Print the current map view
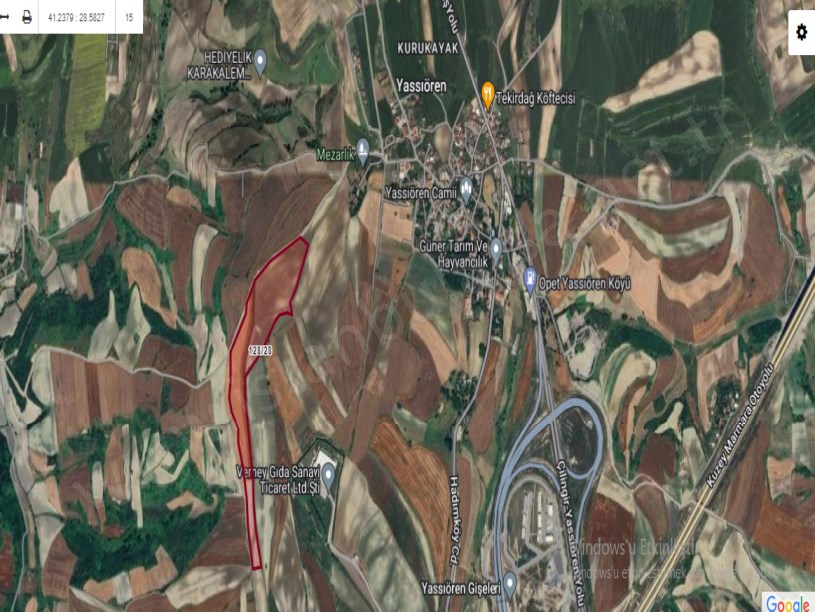 [x=27, y=18]
